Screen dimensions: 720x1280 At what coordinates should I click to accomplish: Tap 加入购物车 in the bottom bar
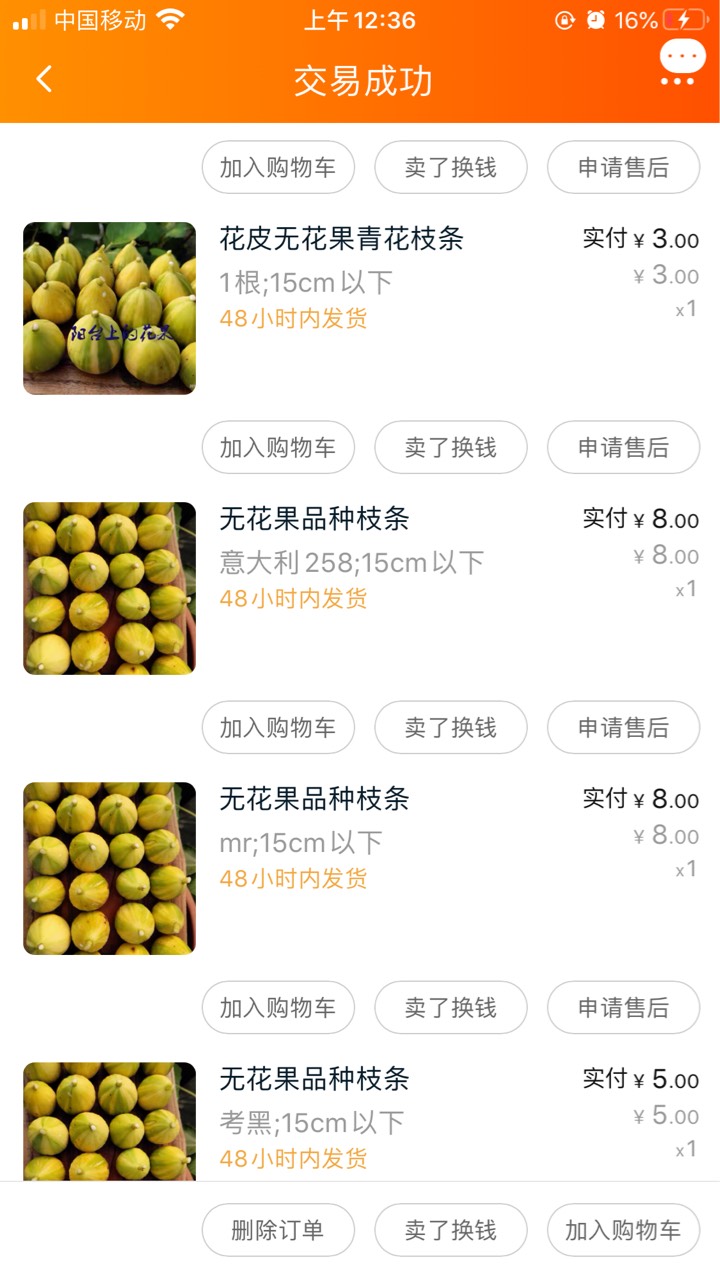coord(623,1230)
